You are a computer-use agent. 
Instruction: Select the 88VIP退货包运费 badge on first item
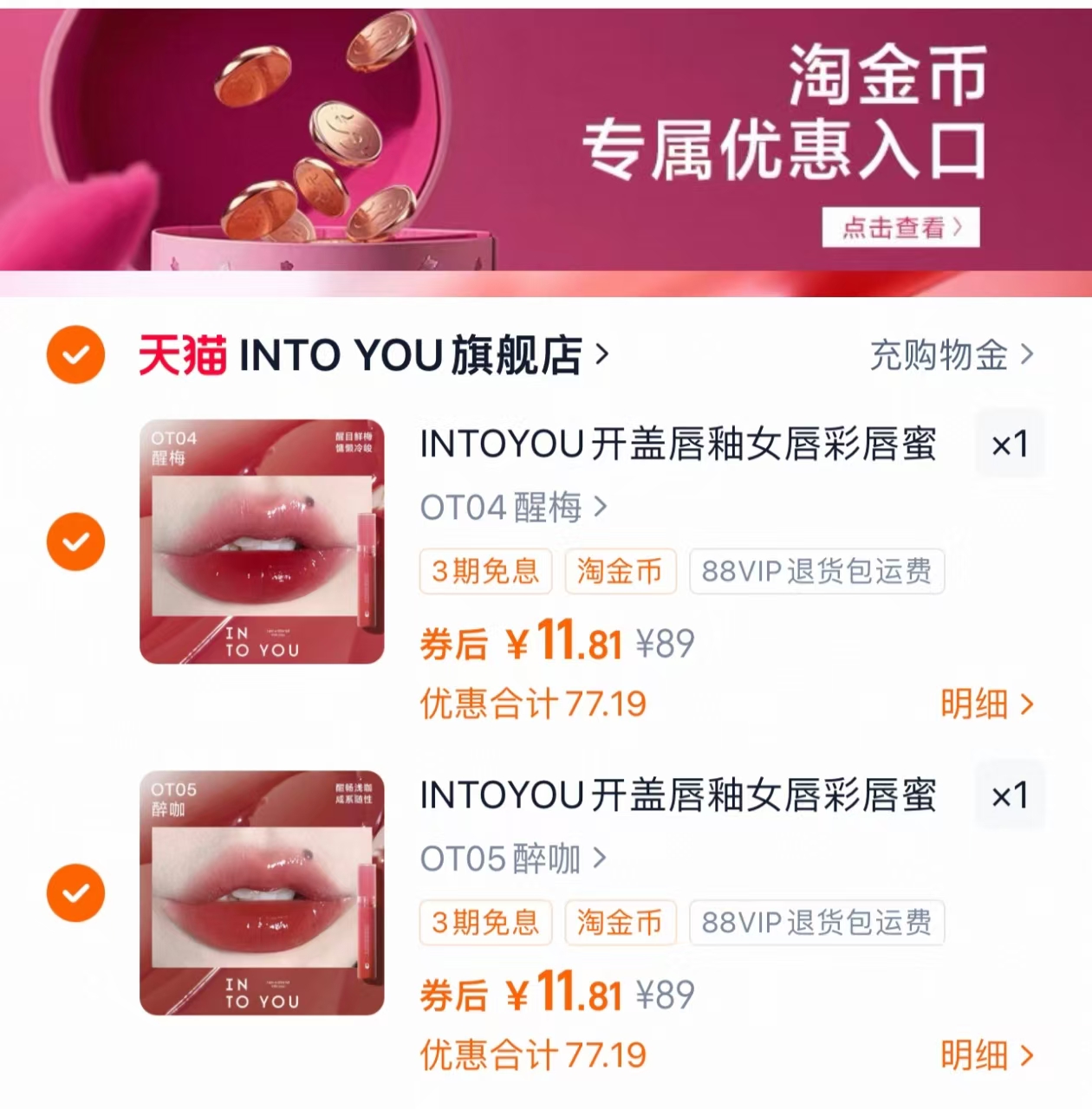[816, 571]
